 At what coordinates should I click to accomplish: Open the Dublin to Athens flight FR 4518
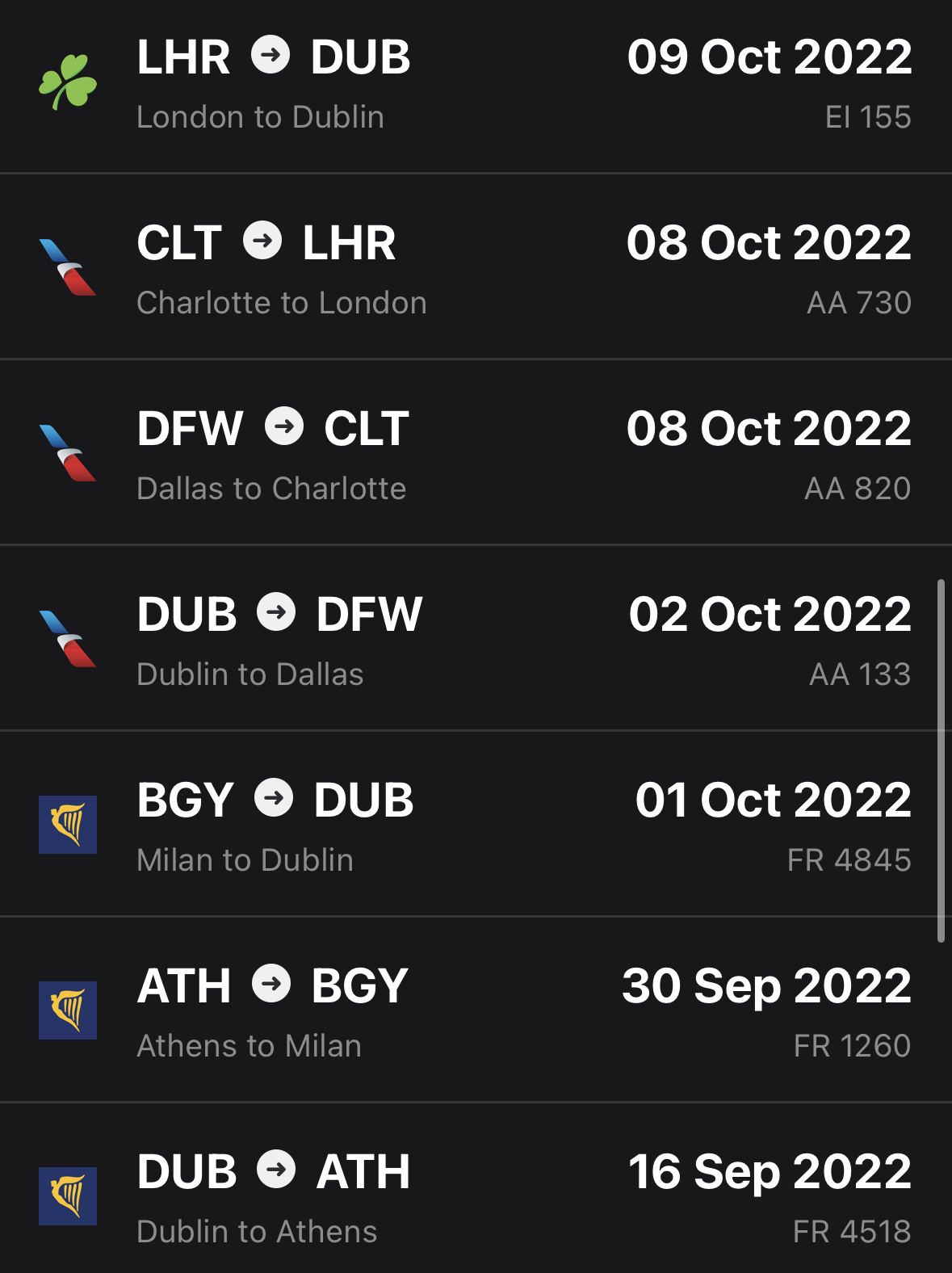(x=476, y=1197)
